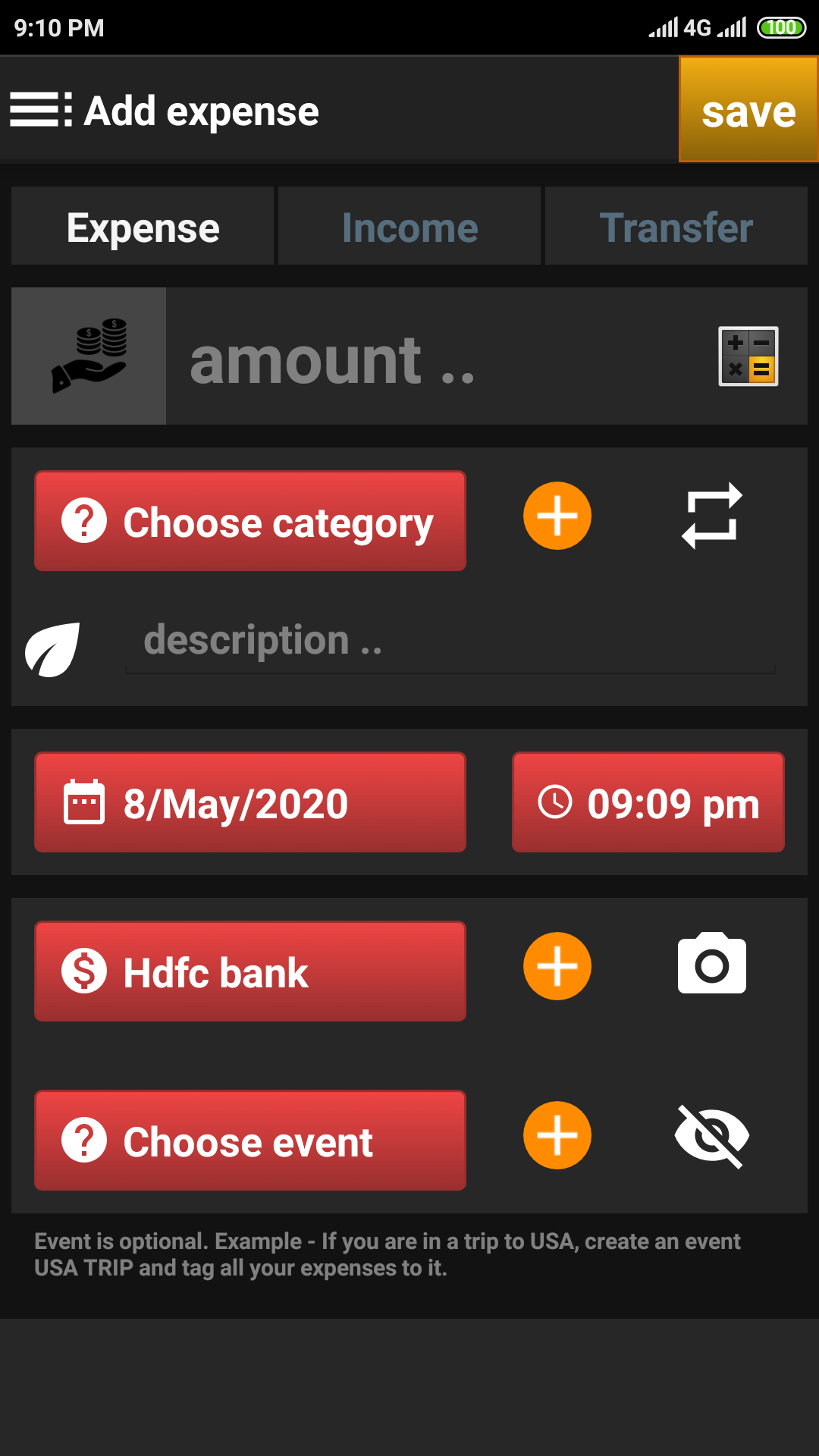Select the Expense tab
This screenshot has height=1456, width=819.
pos(143,226)
